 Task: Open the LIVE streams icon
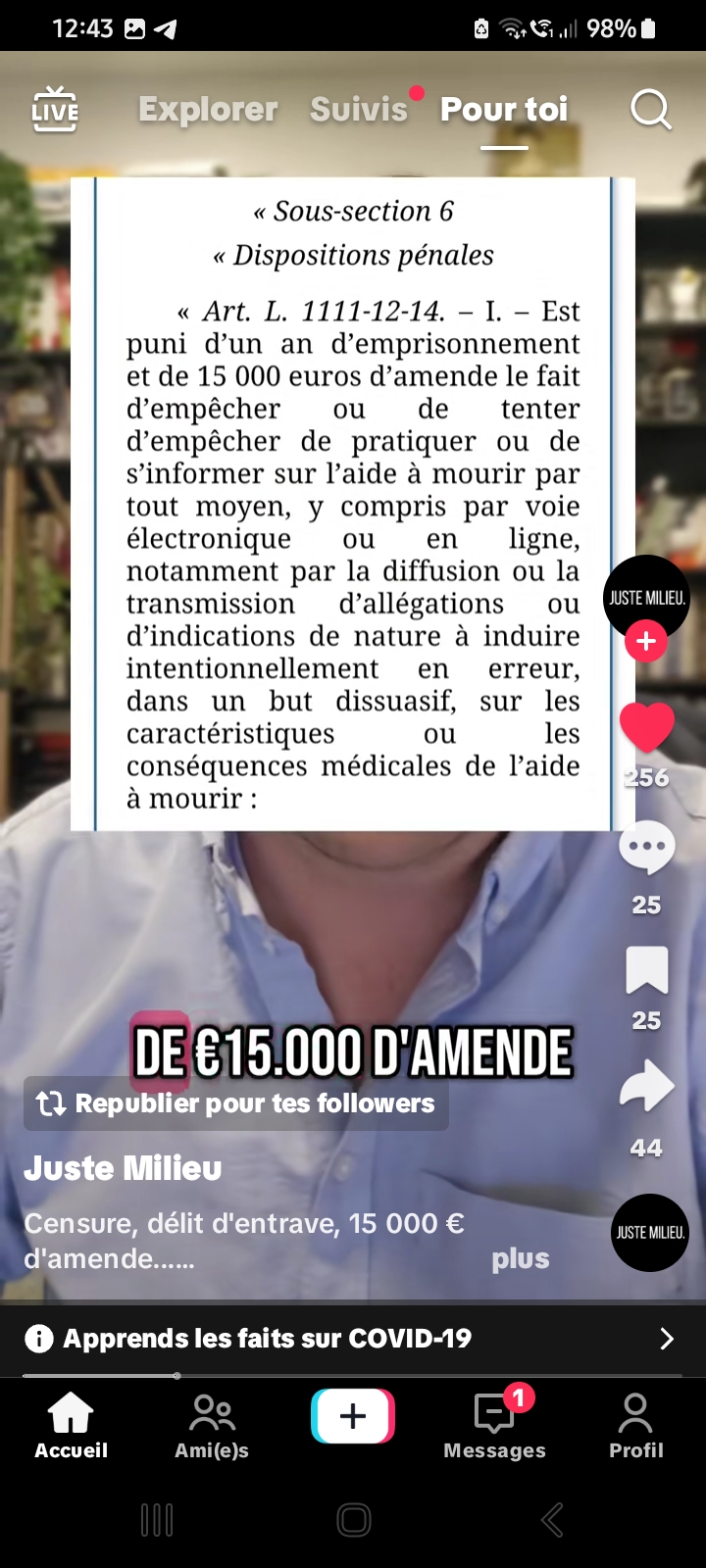pos(55,109)
